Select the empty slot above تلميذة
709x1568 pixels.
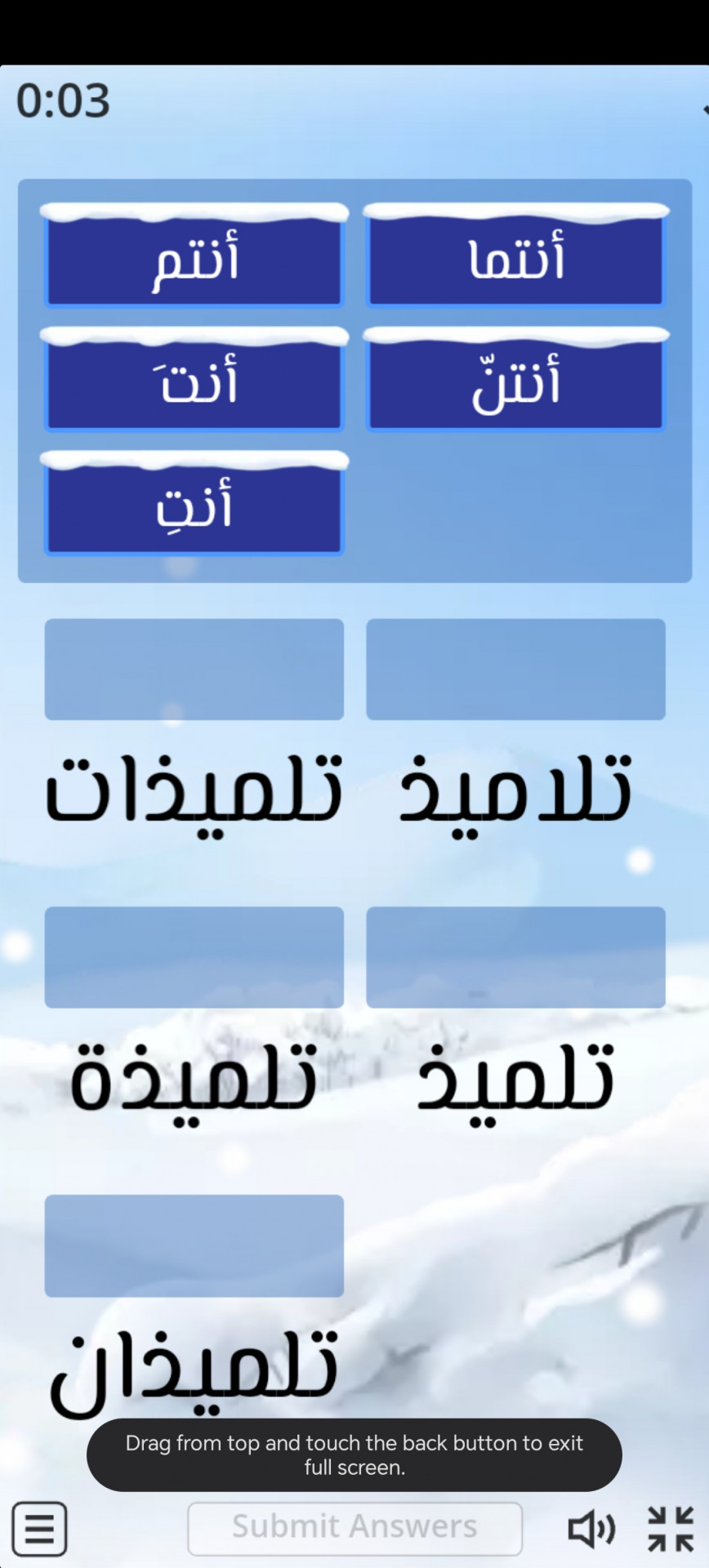point(194,957)
